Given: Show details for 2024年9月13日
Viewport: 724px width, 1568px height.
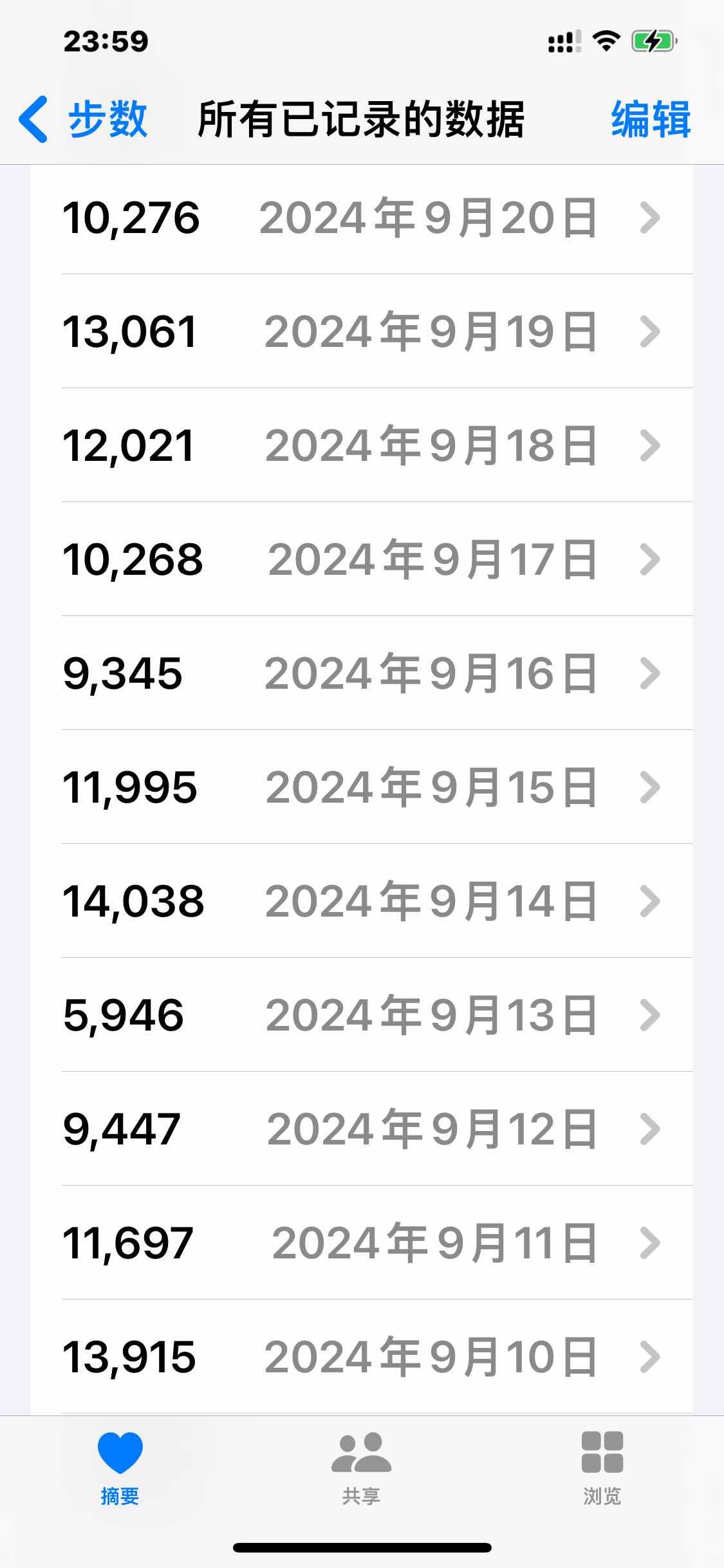Looking at the screenshot, I should click(x=362, y=1015).
